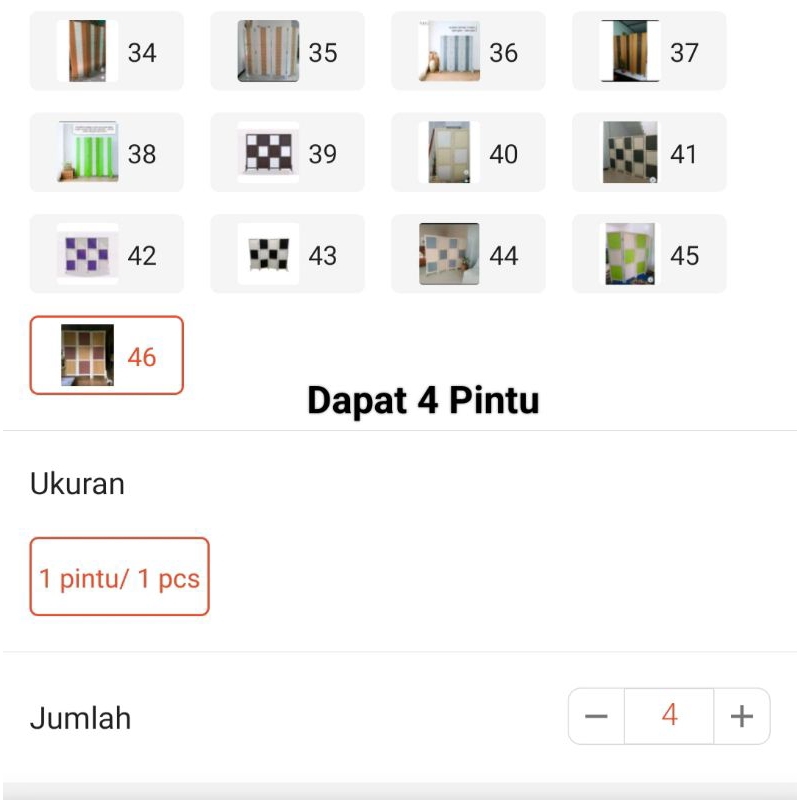Screen dimensions: 800x800
Task: Select checkered variant 39
Action: 288,153
